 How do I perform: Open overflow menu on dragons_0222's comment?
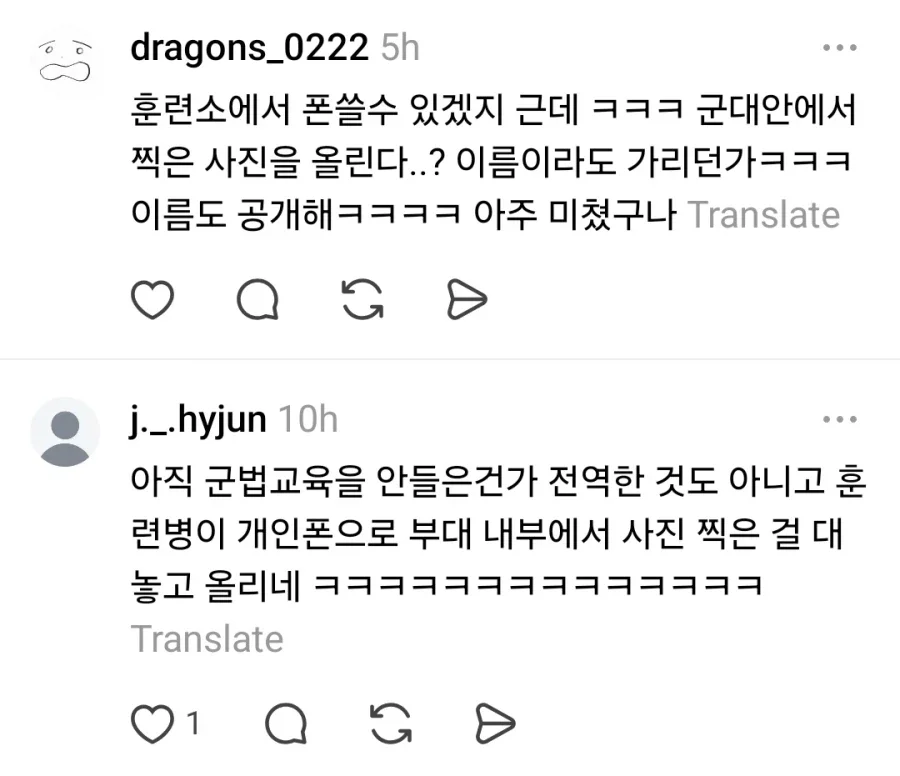coord(838,48)
